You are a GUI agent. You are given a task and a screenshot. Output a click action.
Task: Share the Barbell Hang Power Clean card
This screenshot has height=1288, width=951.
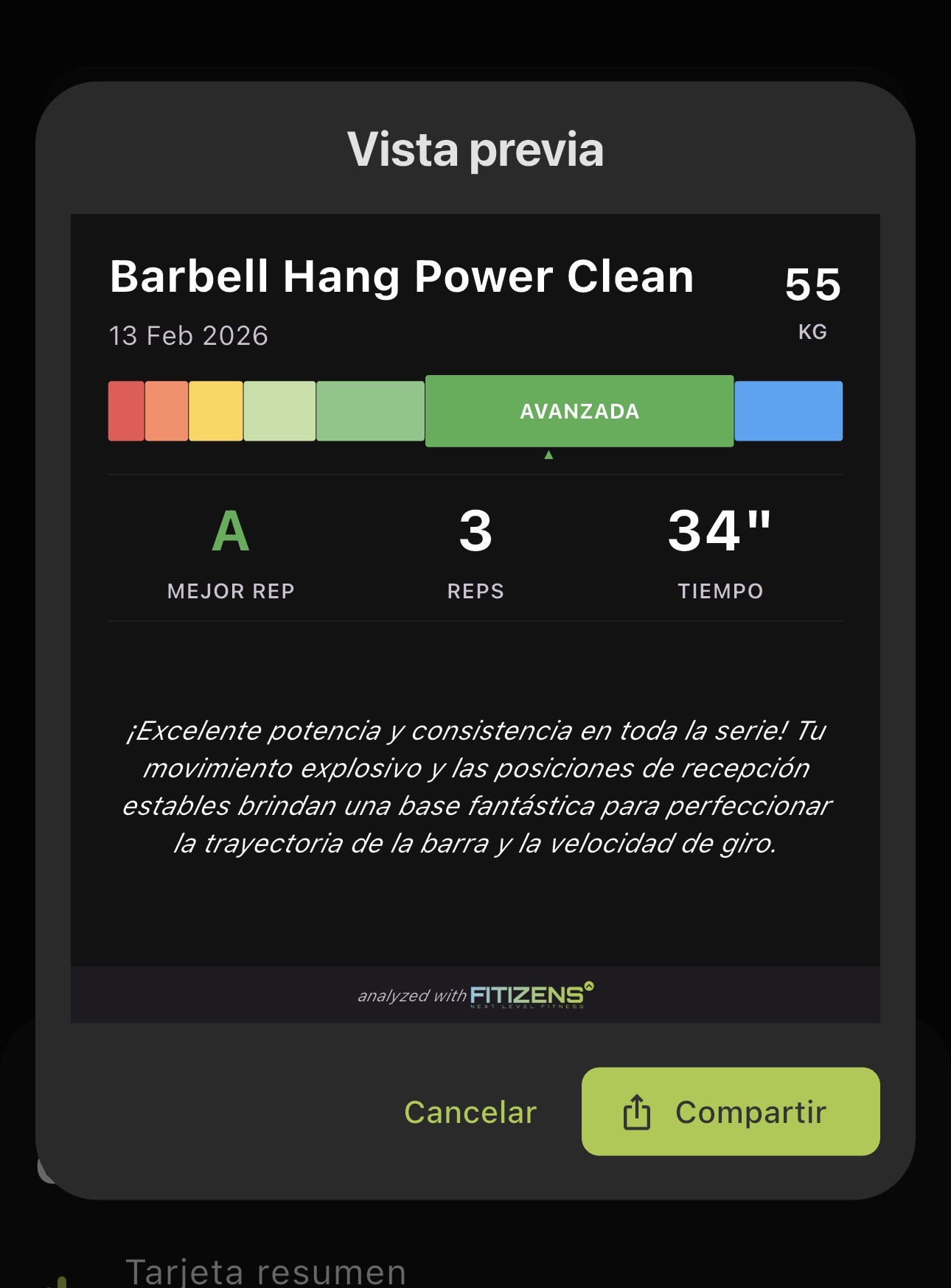730,1111
